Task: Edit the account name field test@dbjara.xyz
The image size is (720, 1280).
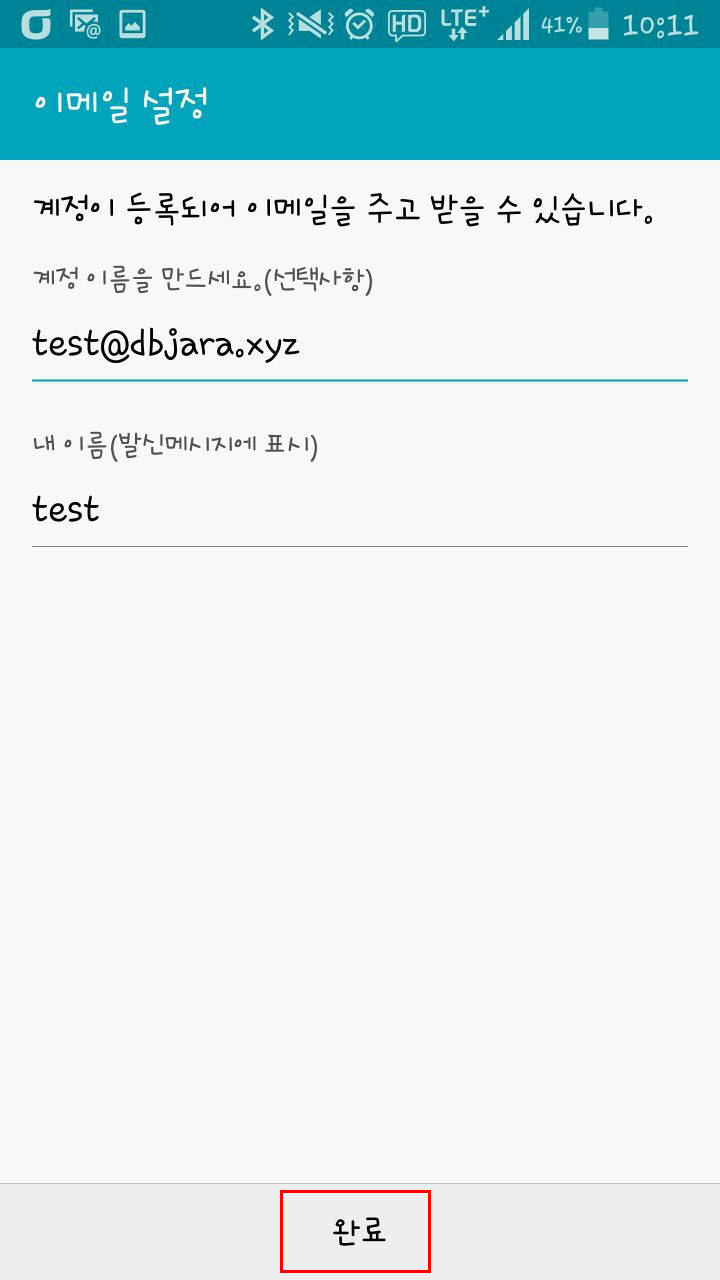Action: click(360, 346)
